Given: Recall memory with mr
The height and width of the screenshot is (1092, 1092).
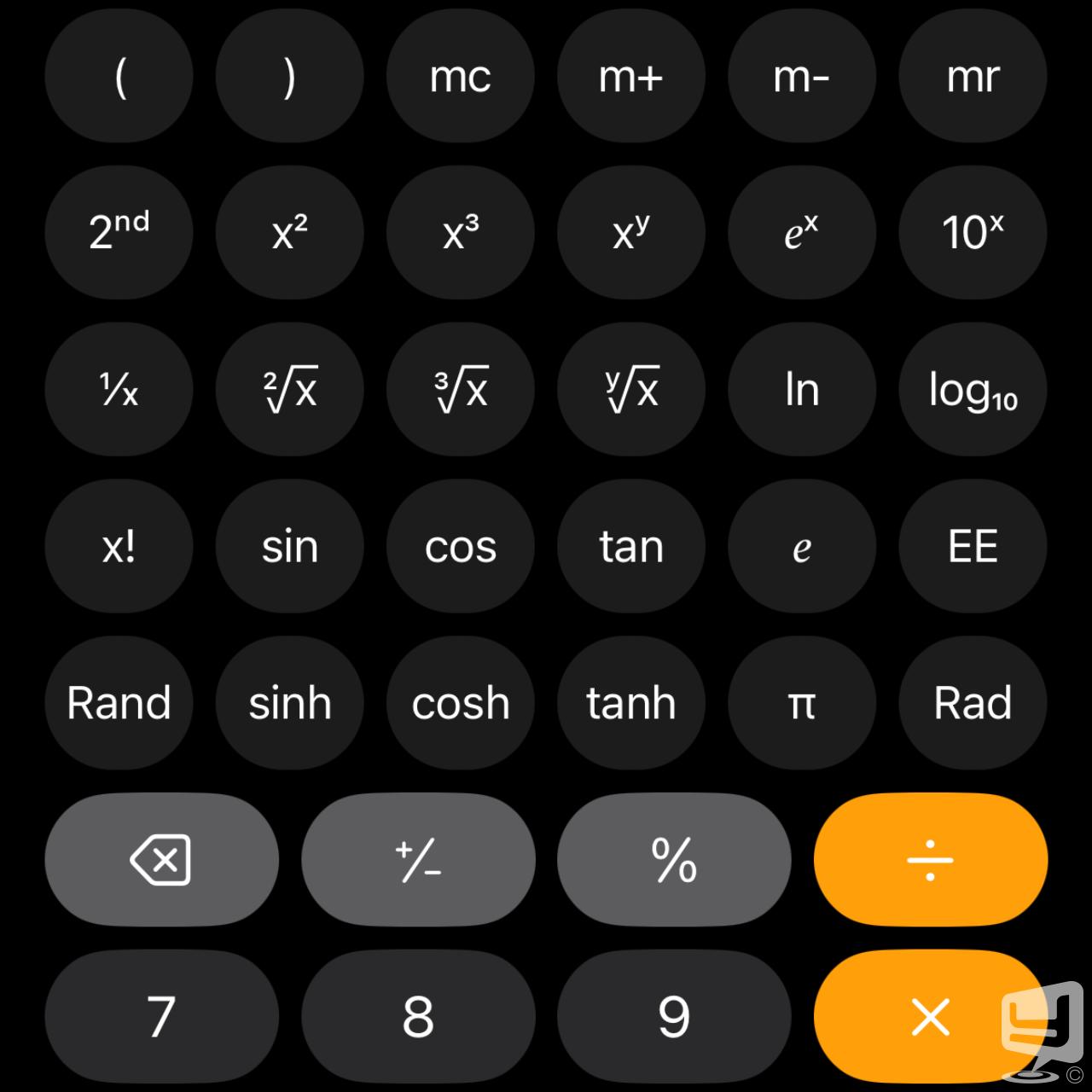Looking at the screenshot, I should click(973, 76).
